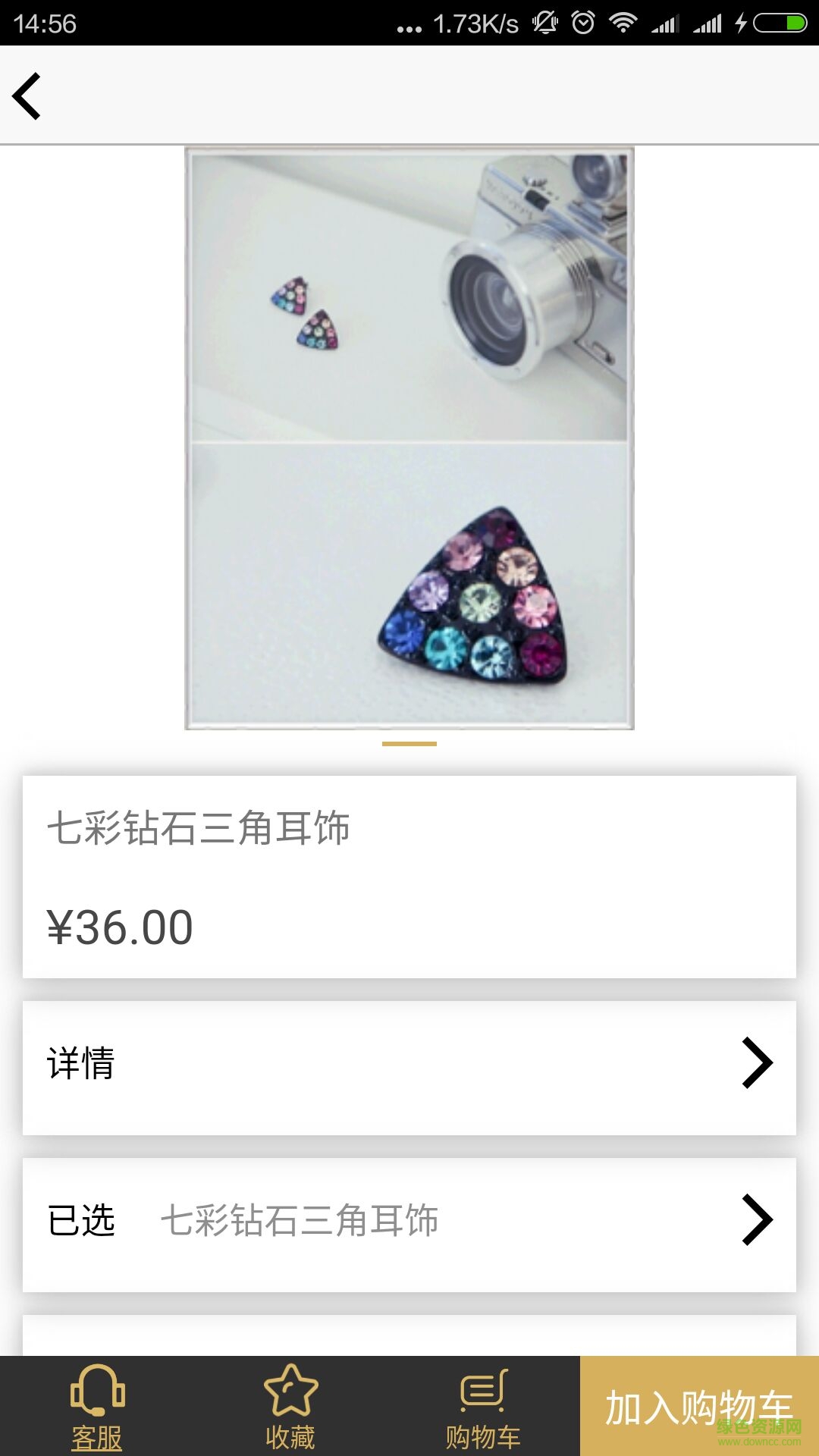Tap 加入购物车 to add to cart
Viewport: 819px width, 1456px height.
pos(699,1406)
